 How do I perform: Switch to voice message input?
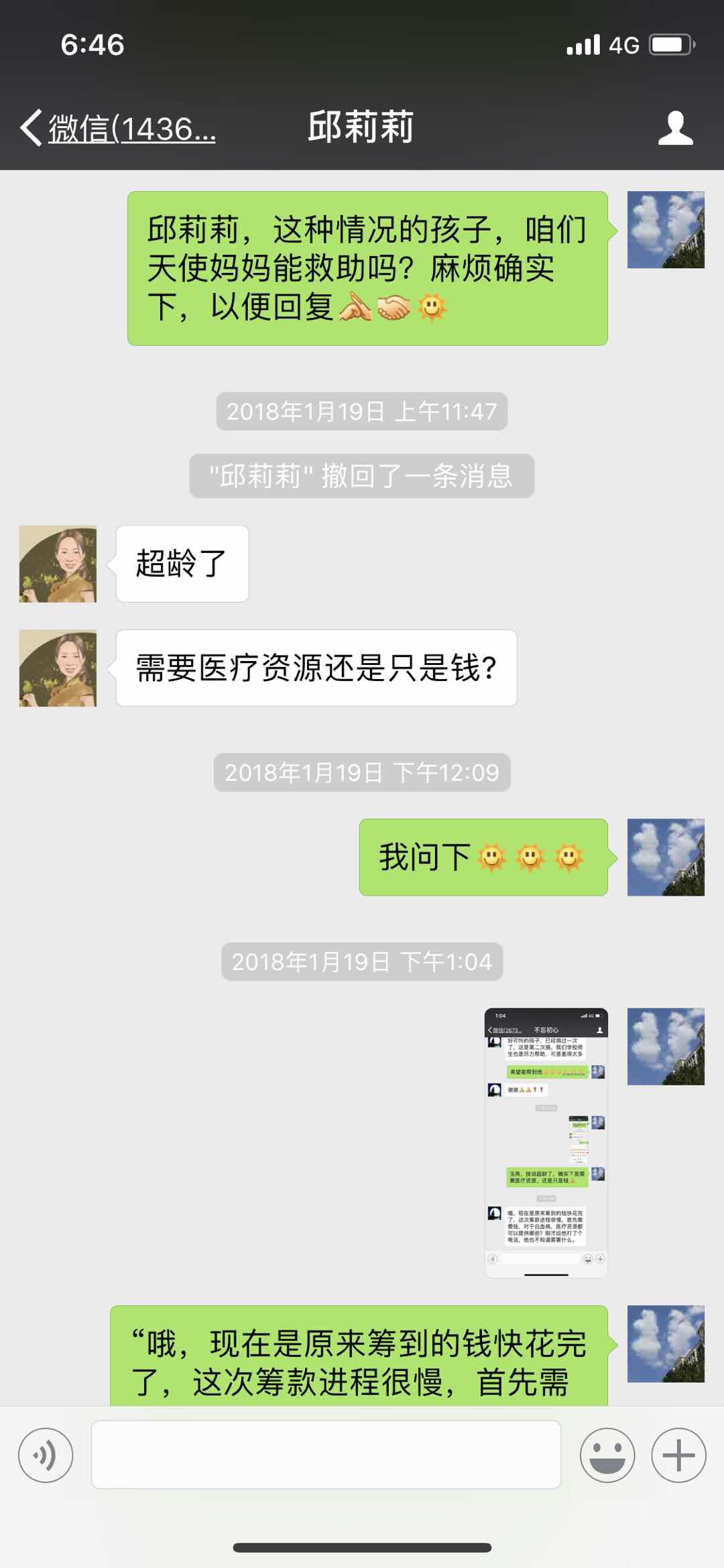pyautogui.click(x=46, y=1455)
